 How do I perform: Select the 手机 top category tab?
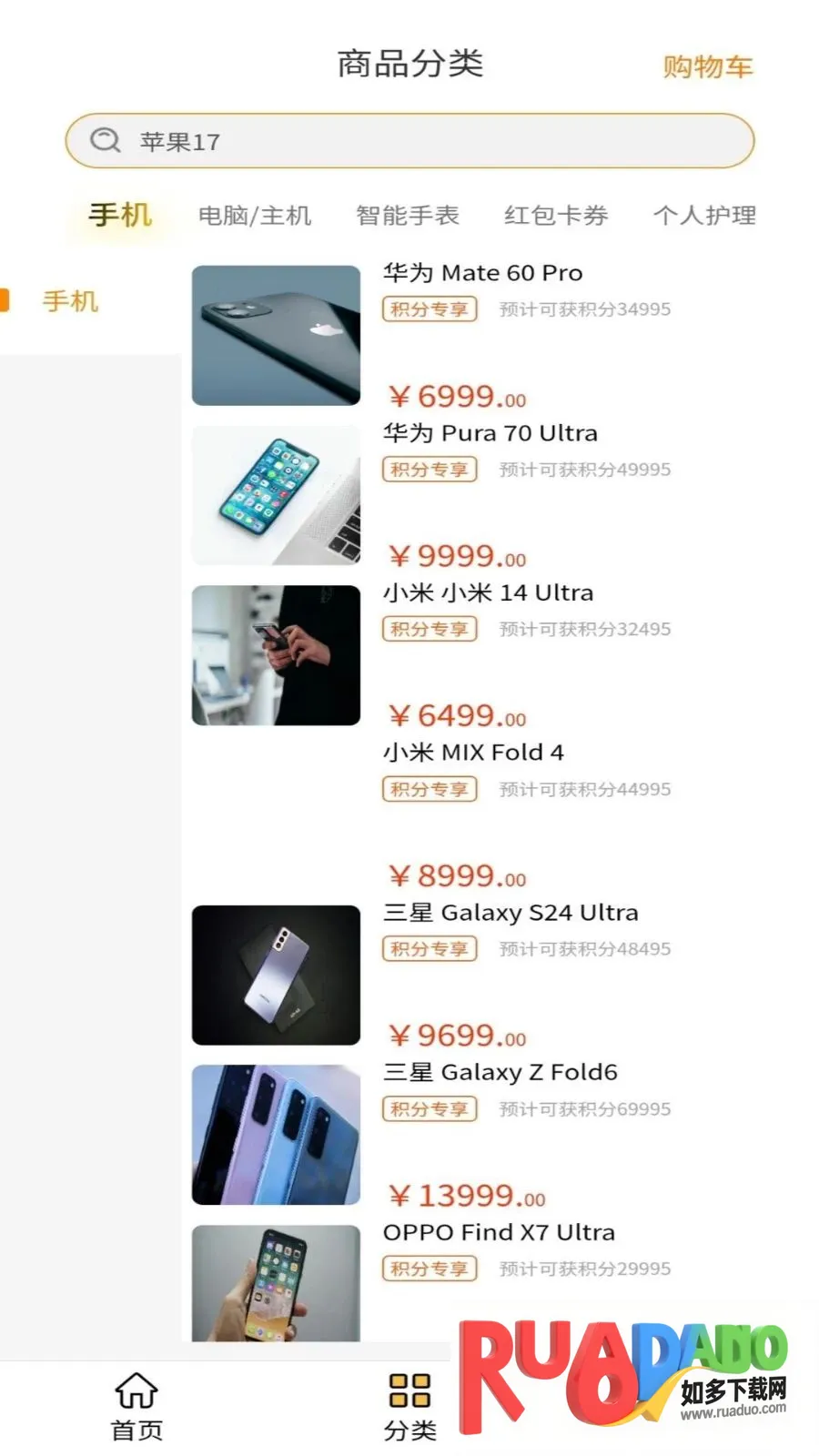point(120,216)
